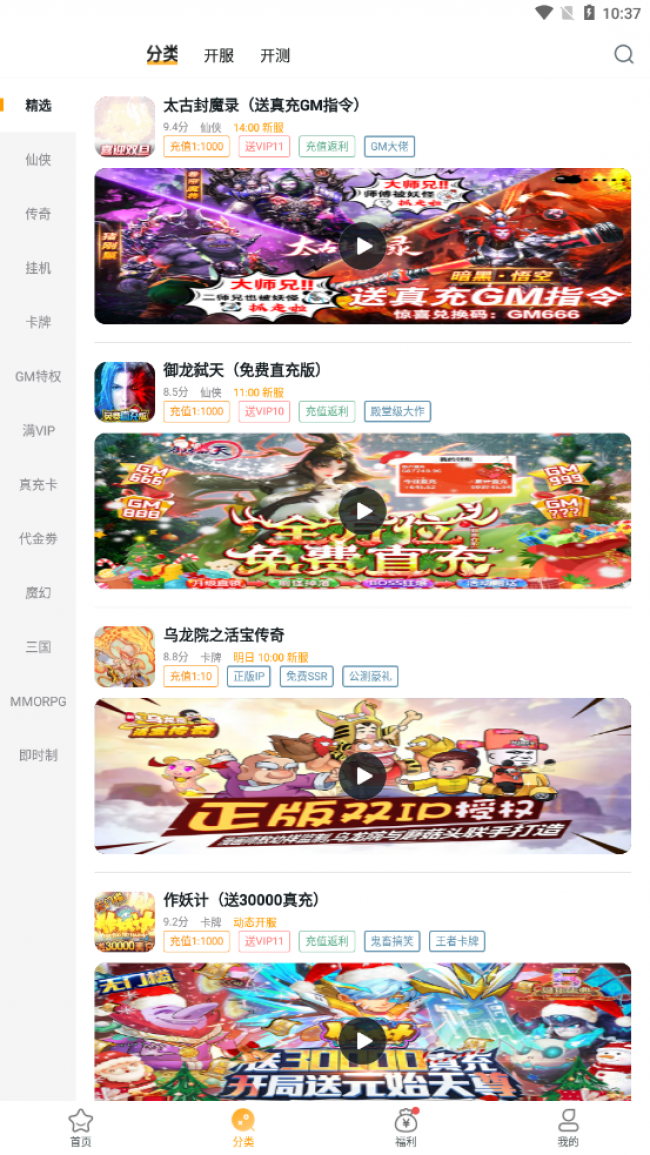Select the 满VIP category

[x=38, y=430]
